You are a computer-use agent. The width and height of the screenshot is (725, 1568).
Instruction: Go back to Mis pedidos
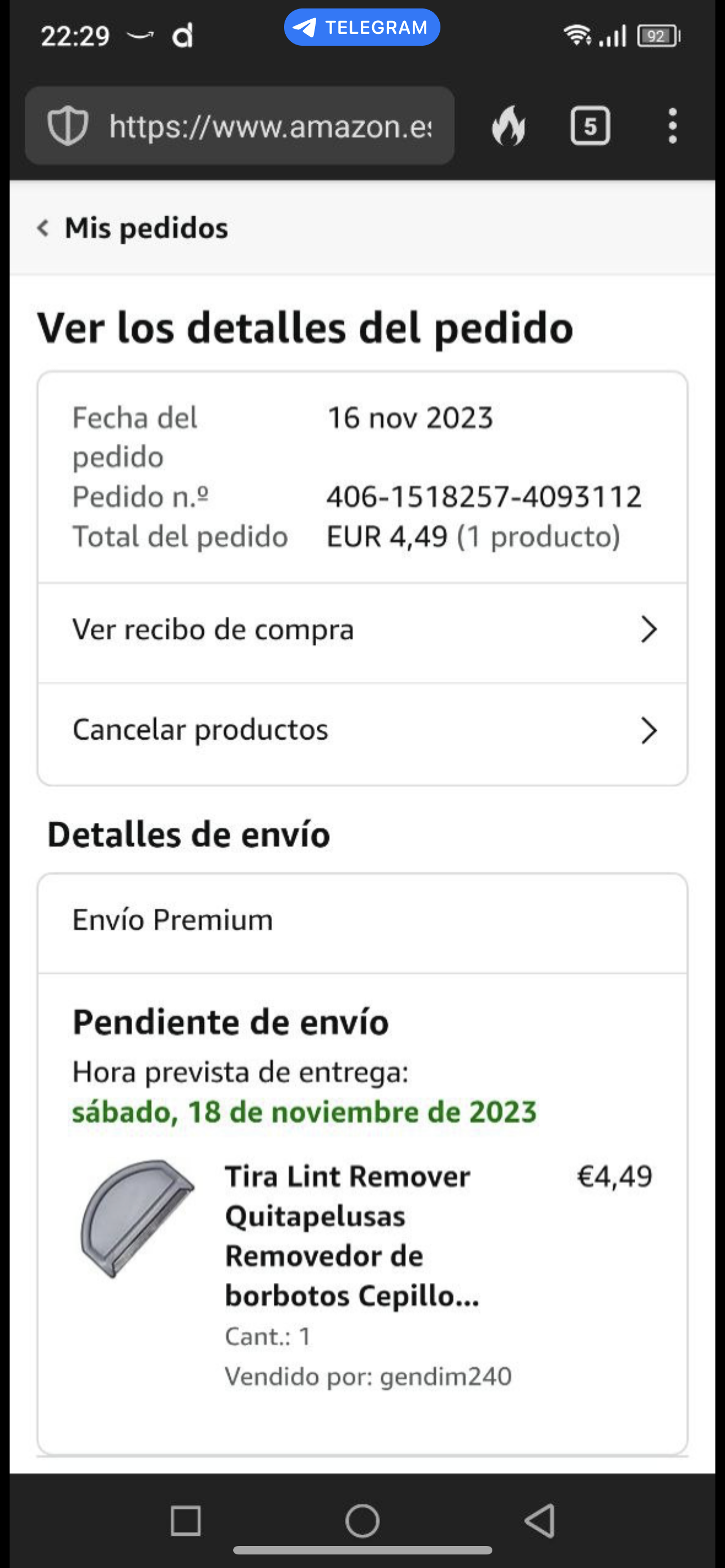coord(133,228)
